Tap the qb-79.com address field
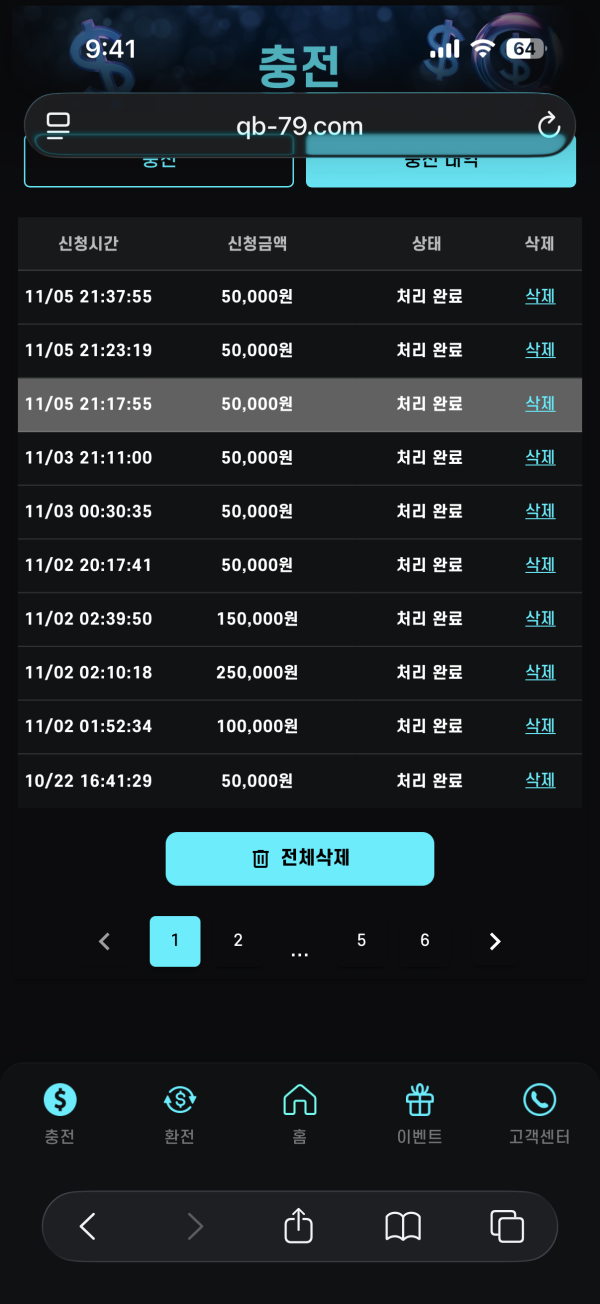 tap(300, 127)
